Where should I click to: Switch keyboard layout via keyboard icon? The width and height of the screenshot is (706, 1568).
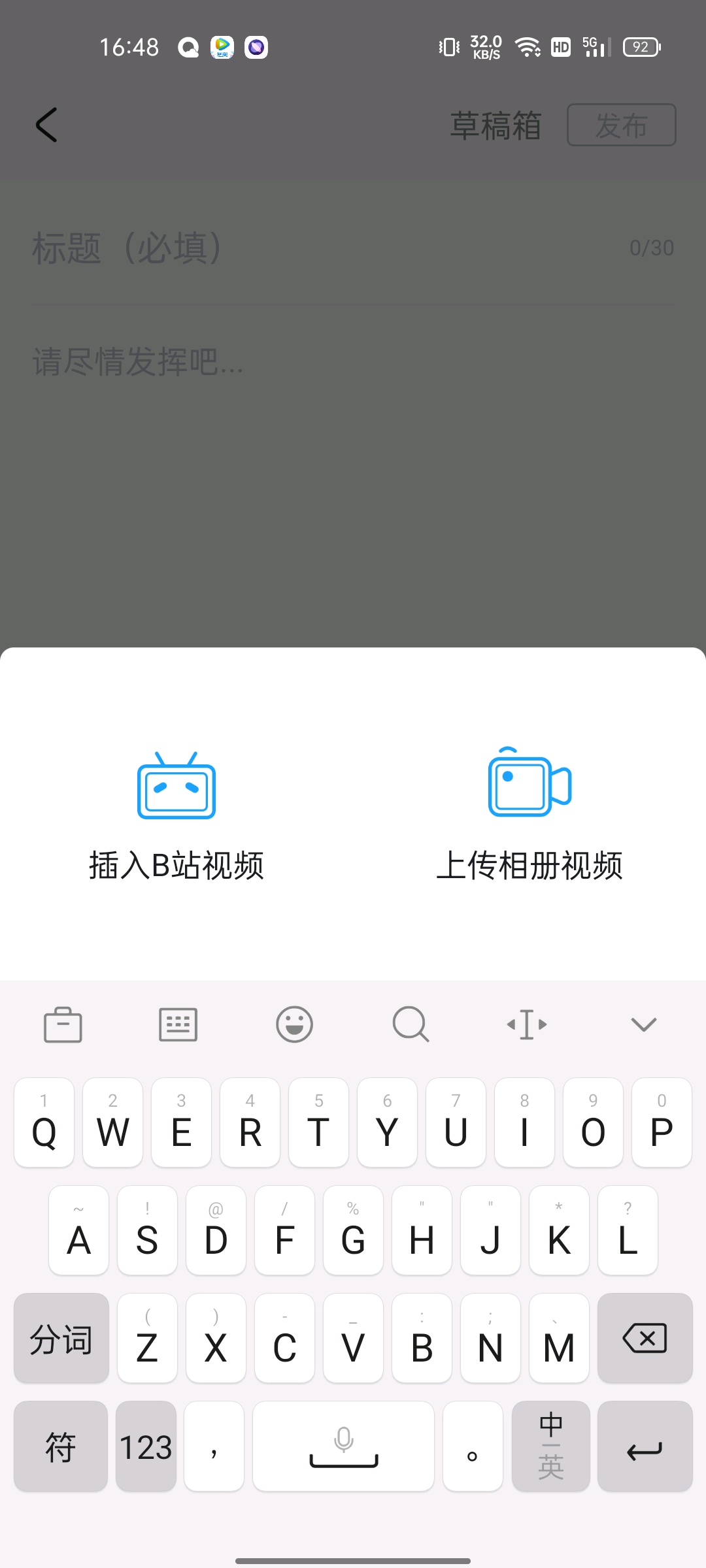click(x=178, y=1024)
